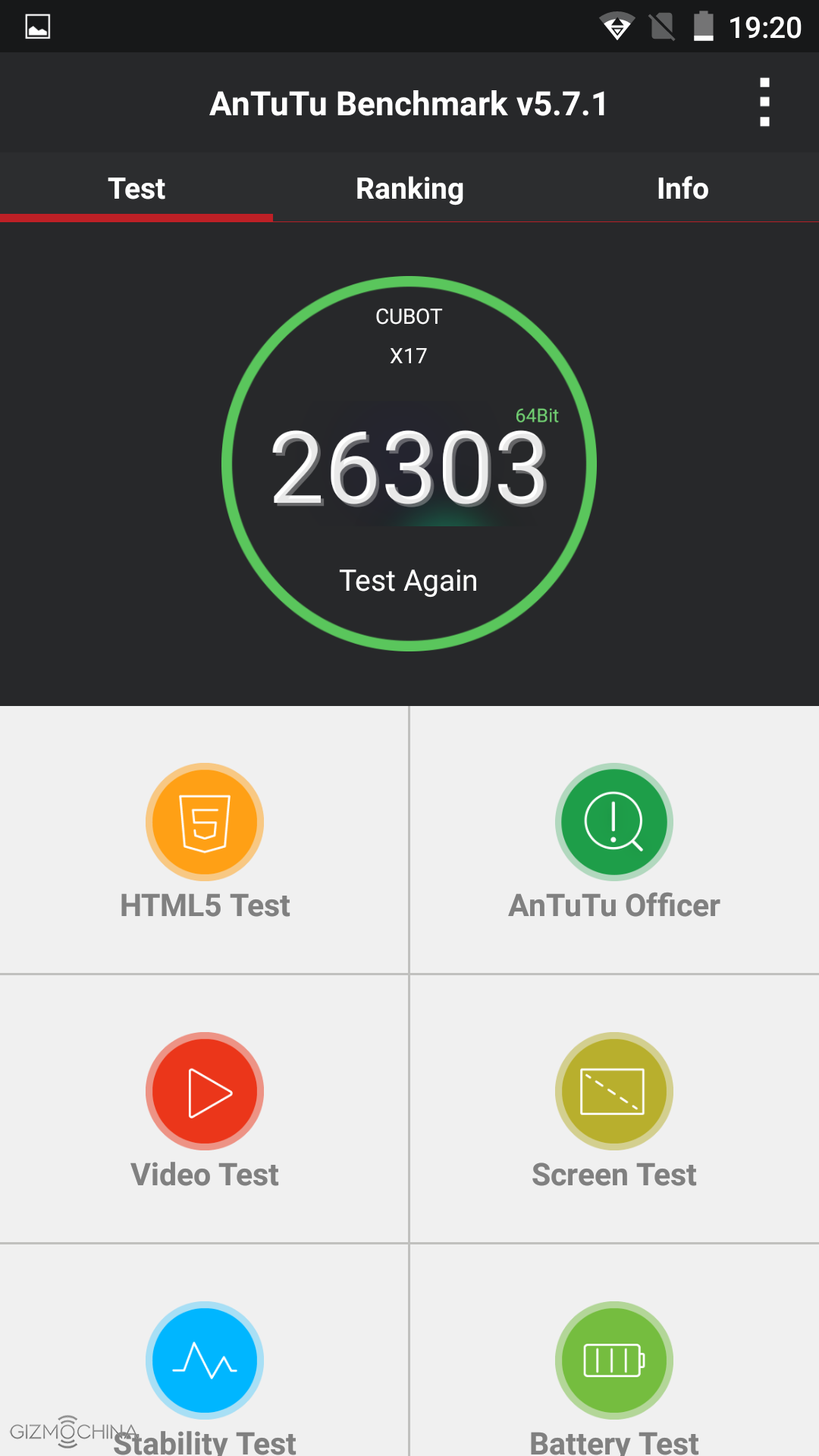Open the overflow menu
819x1456 pixels.
point(764,102)
